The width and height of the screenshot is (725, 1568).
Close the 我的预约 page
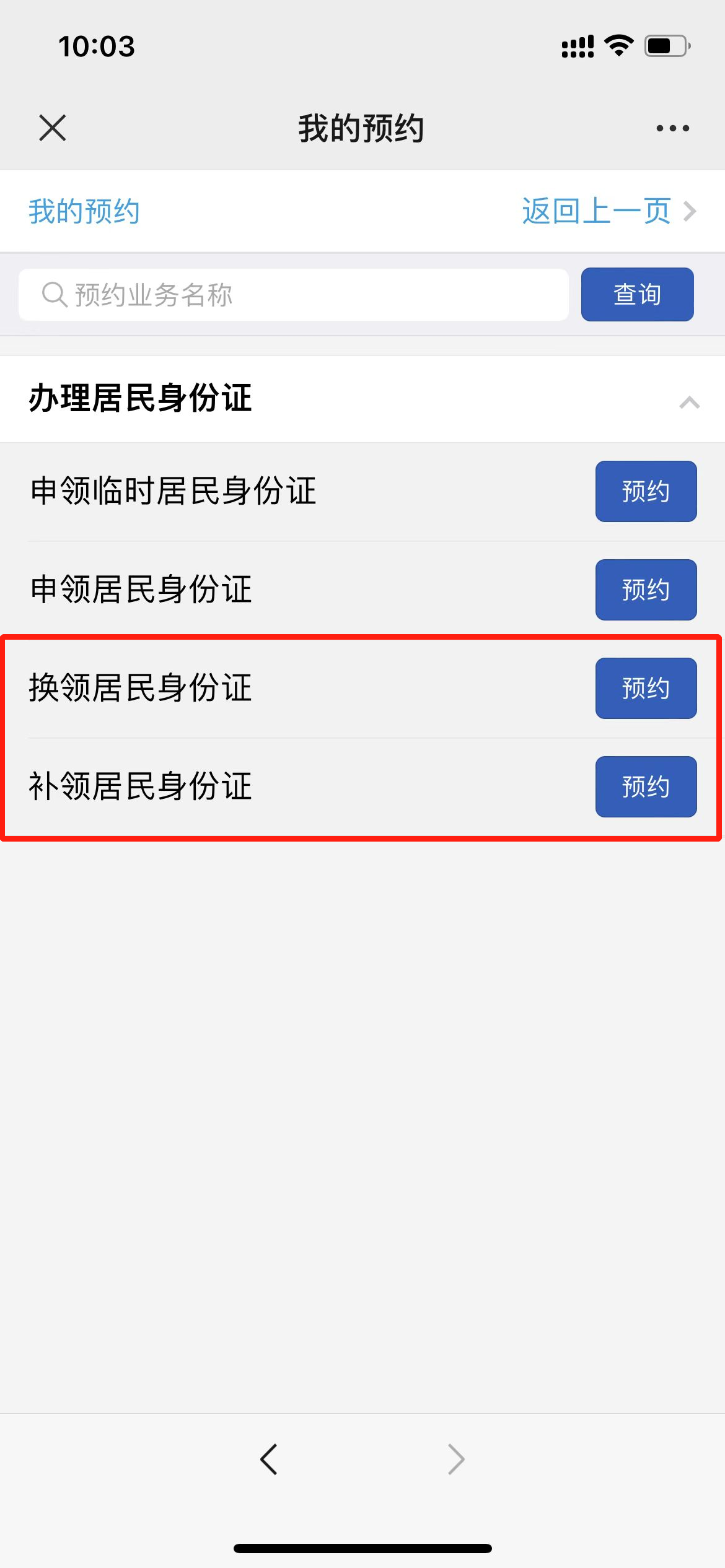coord(52,128)
